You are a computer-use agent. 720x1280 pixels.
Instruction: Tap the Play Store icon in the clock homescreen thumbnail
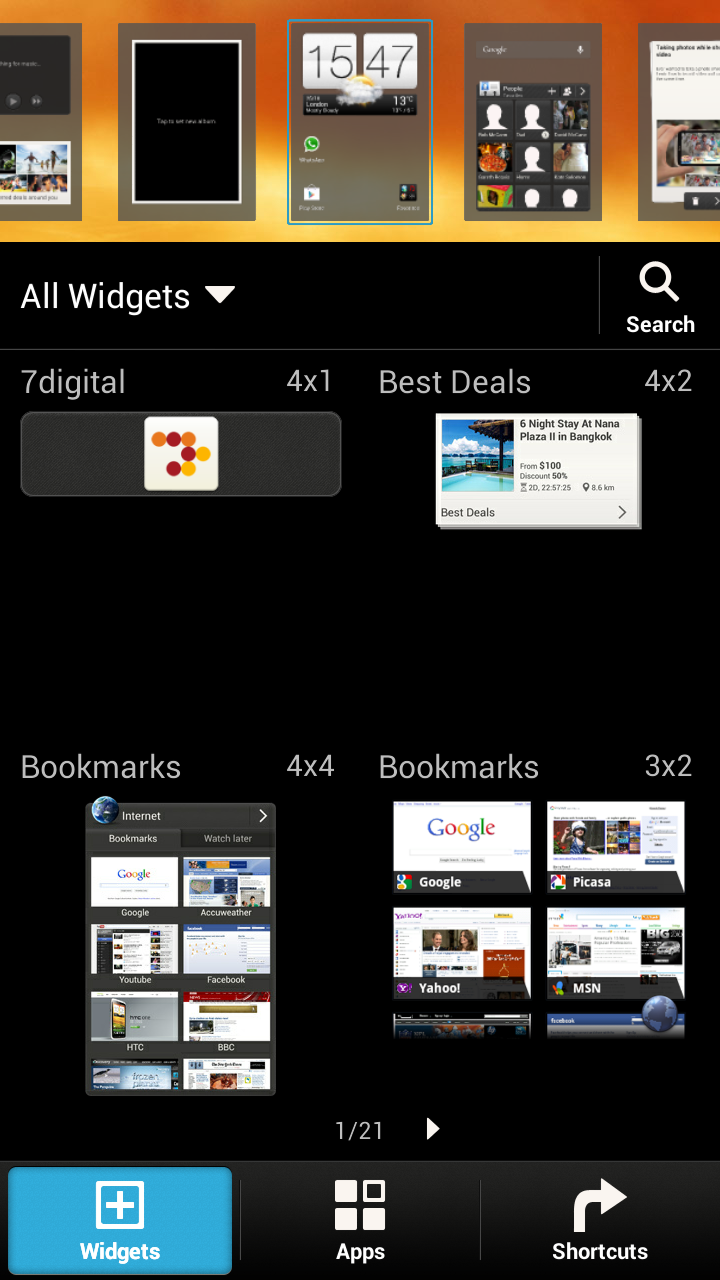point(313,194)
